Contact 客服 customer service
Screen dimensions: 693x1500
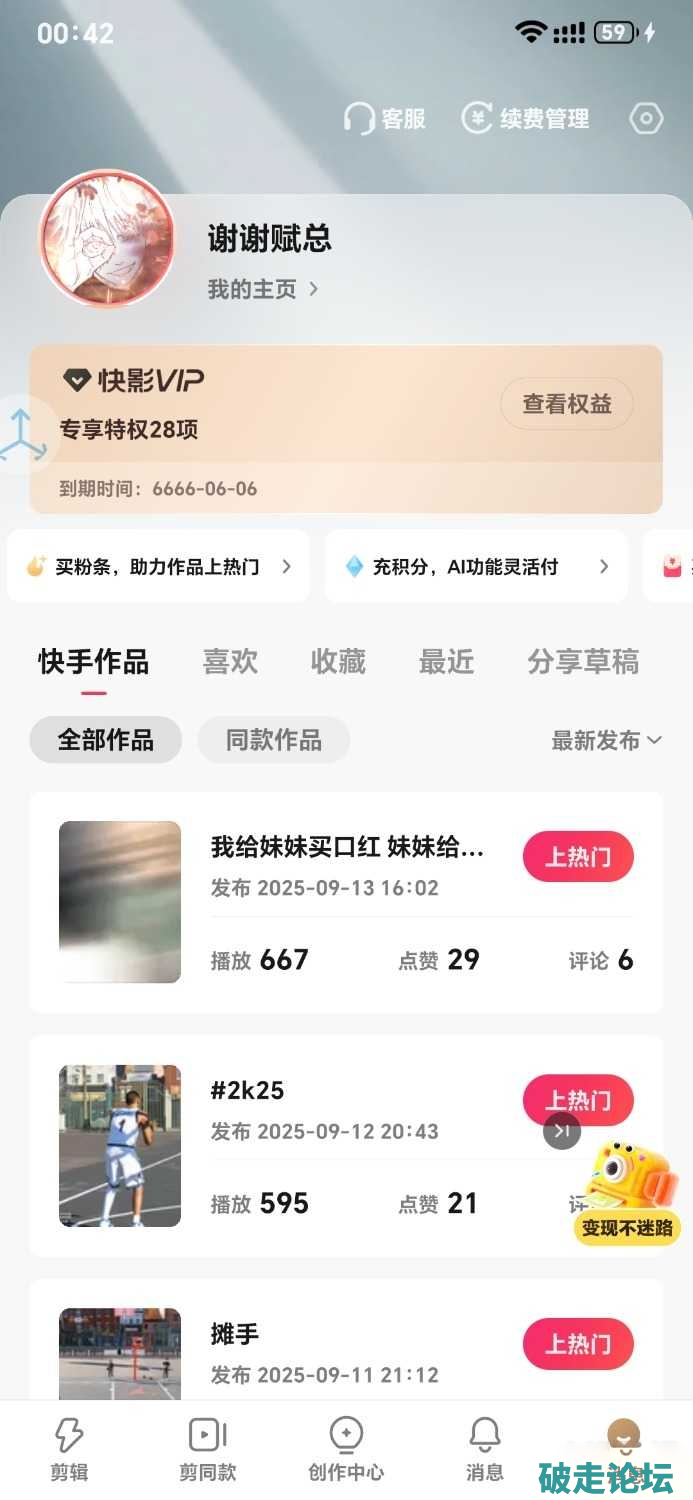coord(385,119)
